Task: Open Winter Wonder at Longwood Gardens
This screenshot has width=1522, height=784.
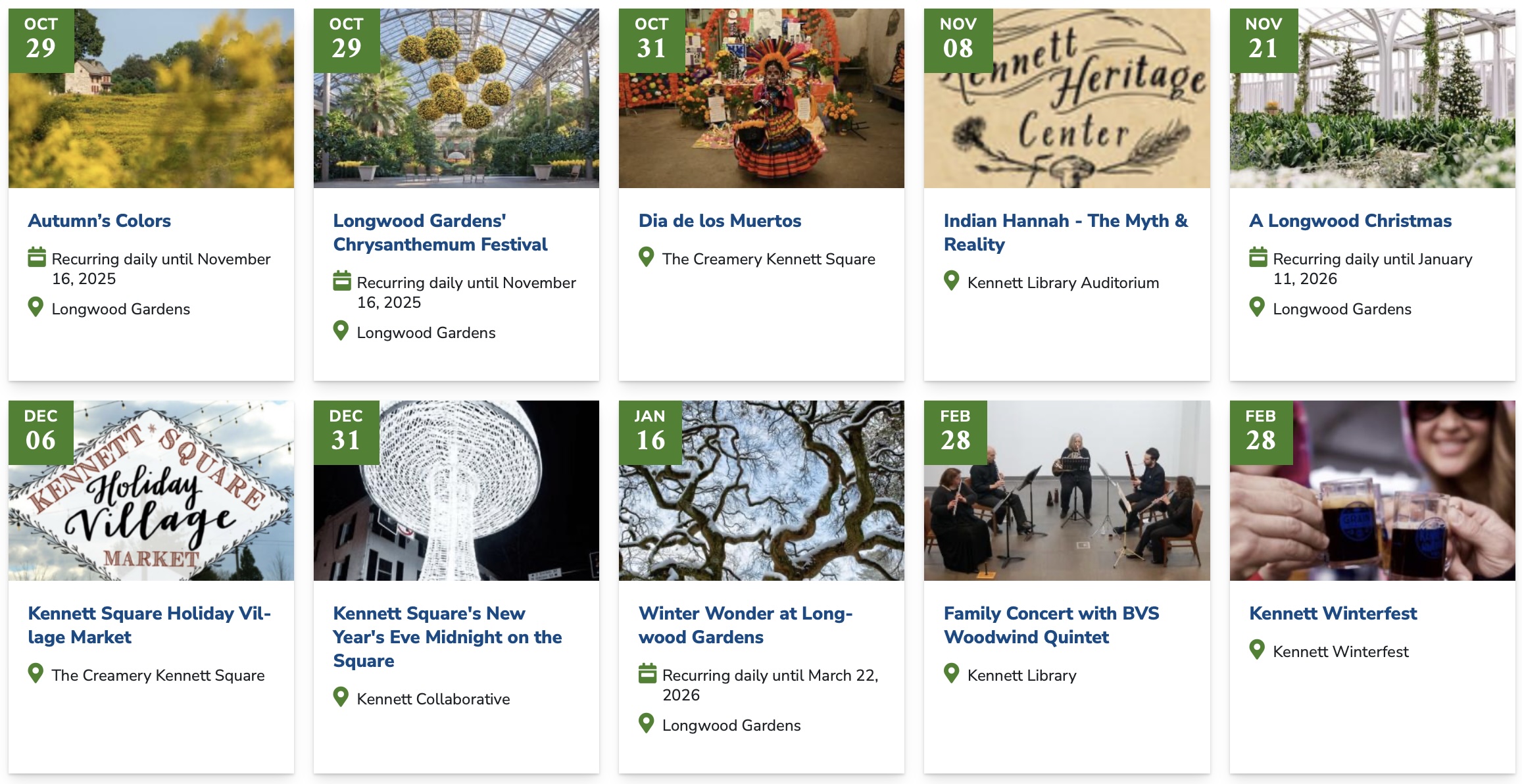Action: click(745, 625)
